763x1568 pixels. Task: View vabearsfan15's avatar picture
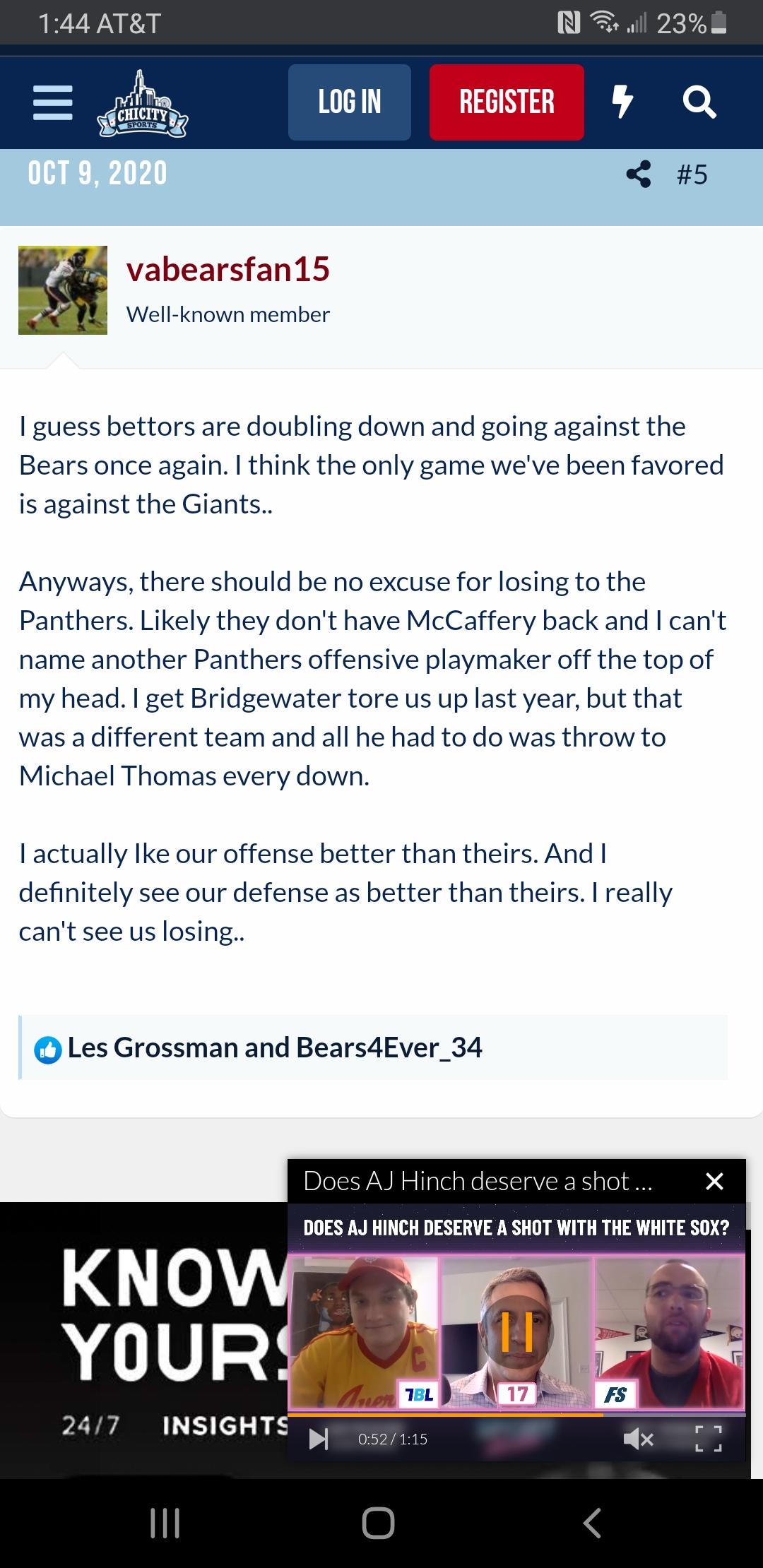63,290
